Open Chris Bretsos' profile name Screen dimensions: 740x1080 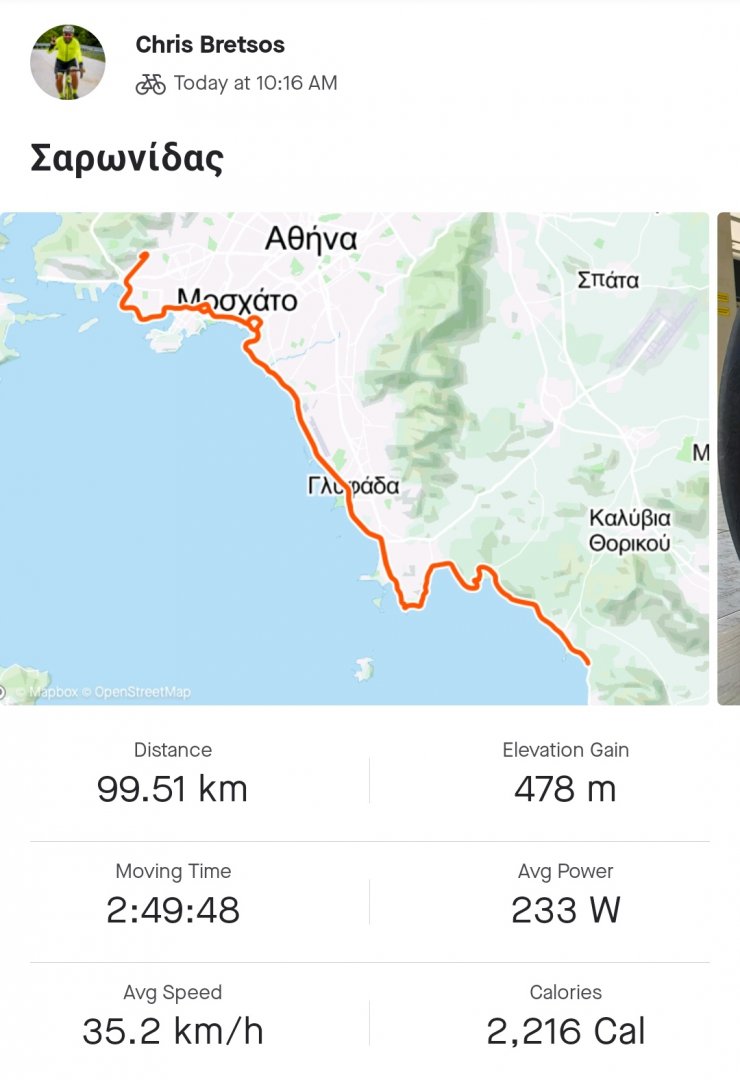pos(210,45)
